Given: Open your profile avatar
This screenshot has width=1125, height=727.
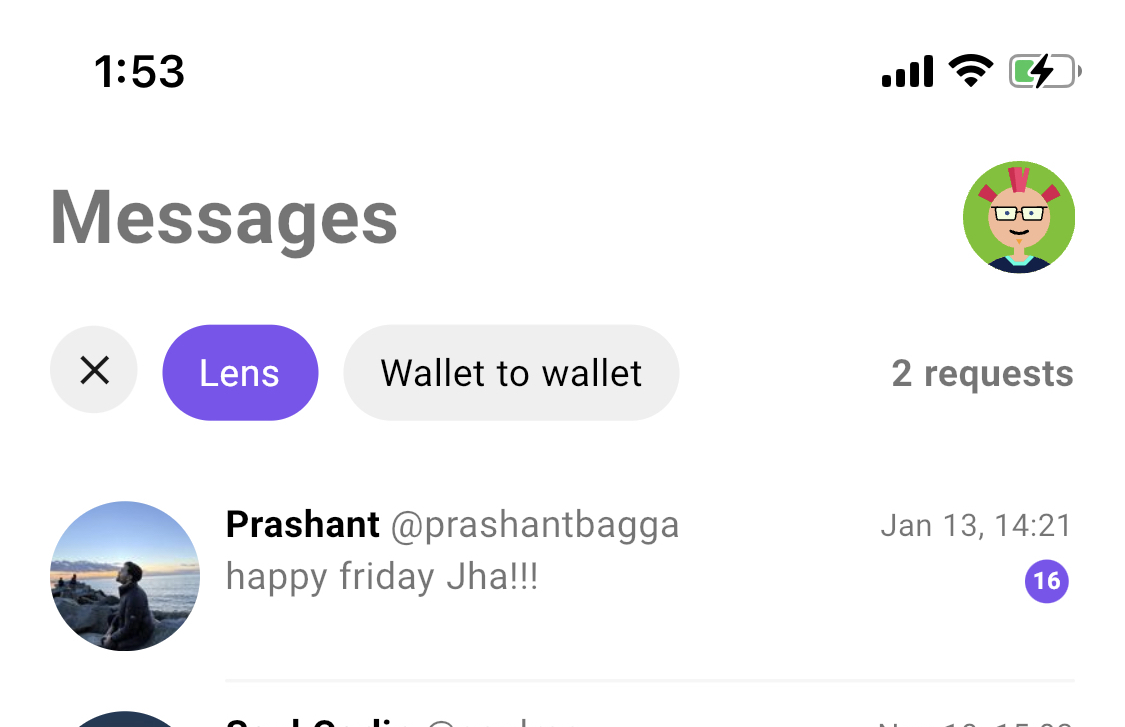Looking at the screenshot, I should pyautogui.click(x=1018, y=217).
